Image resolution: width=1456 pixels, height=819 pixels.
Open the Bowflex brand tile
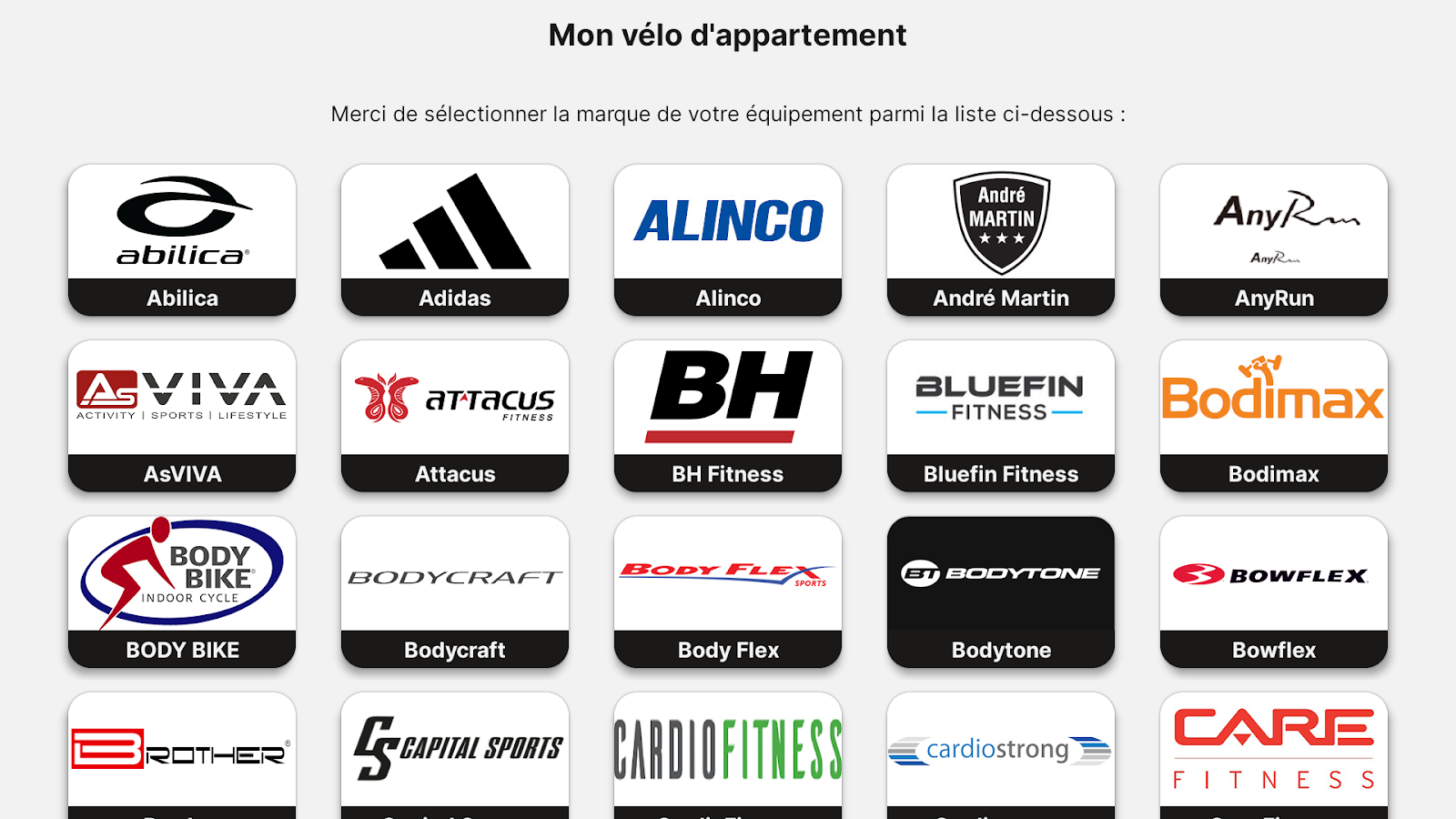point(1274,591)
